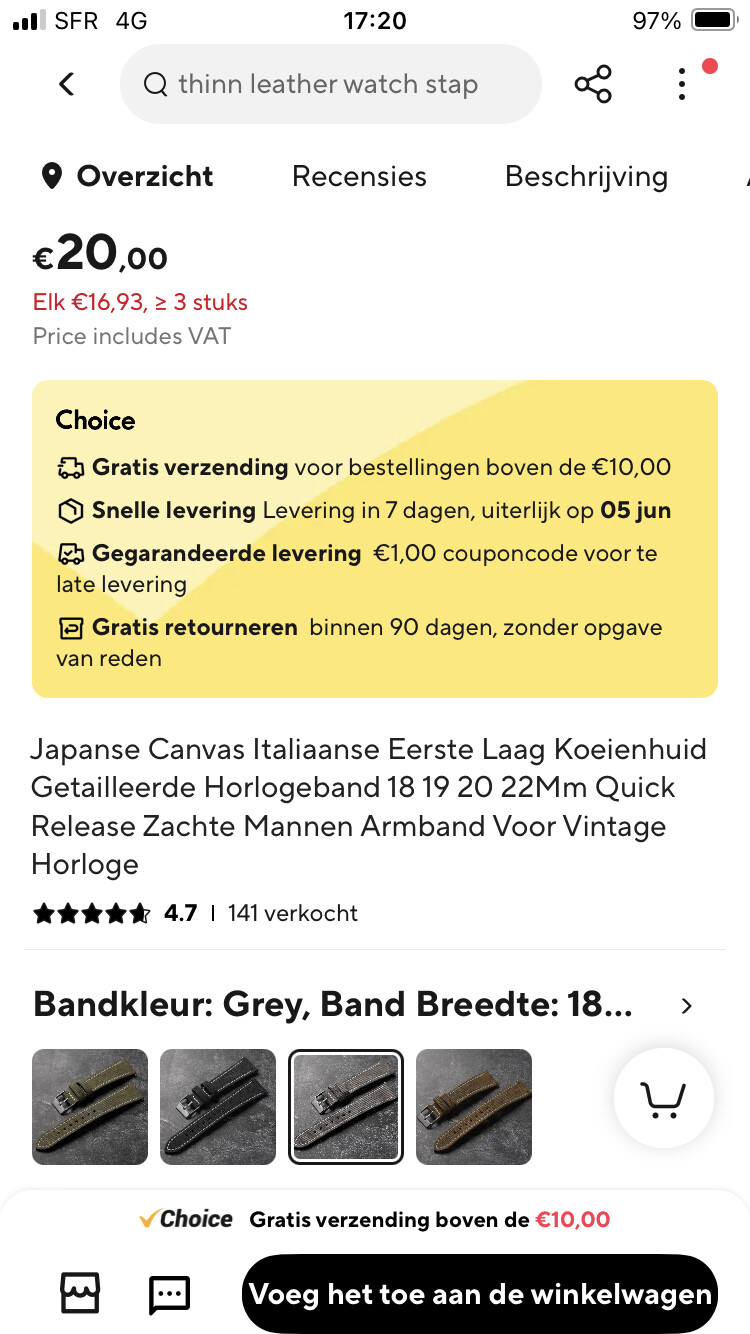Select the brown strap color thumbnail

(474, 1107)
